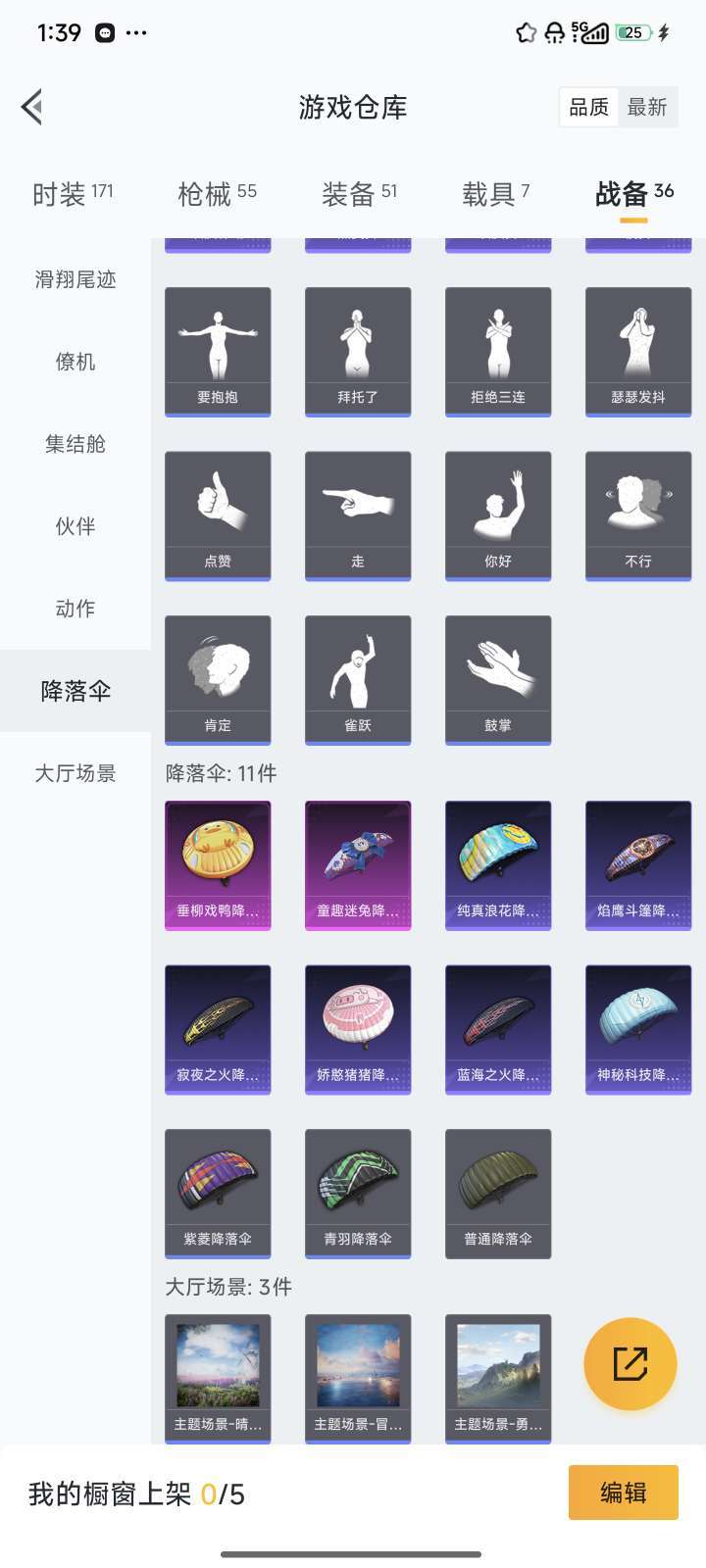Open the 你好 greeting emote

tap(497, 514)
